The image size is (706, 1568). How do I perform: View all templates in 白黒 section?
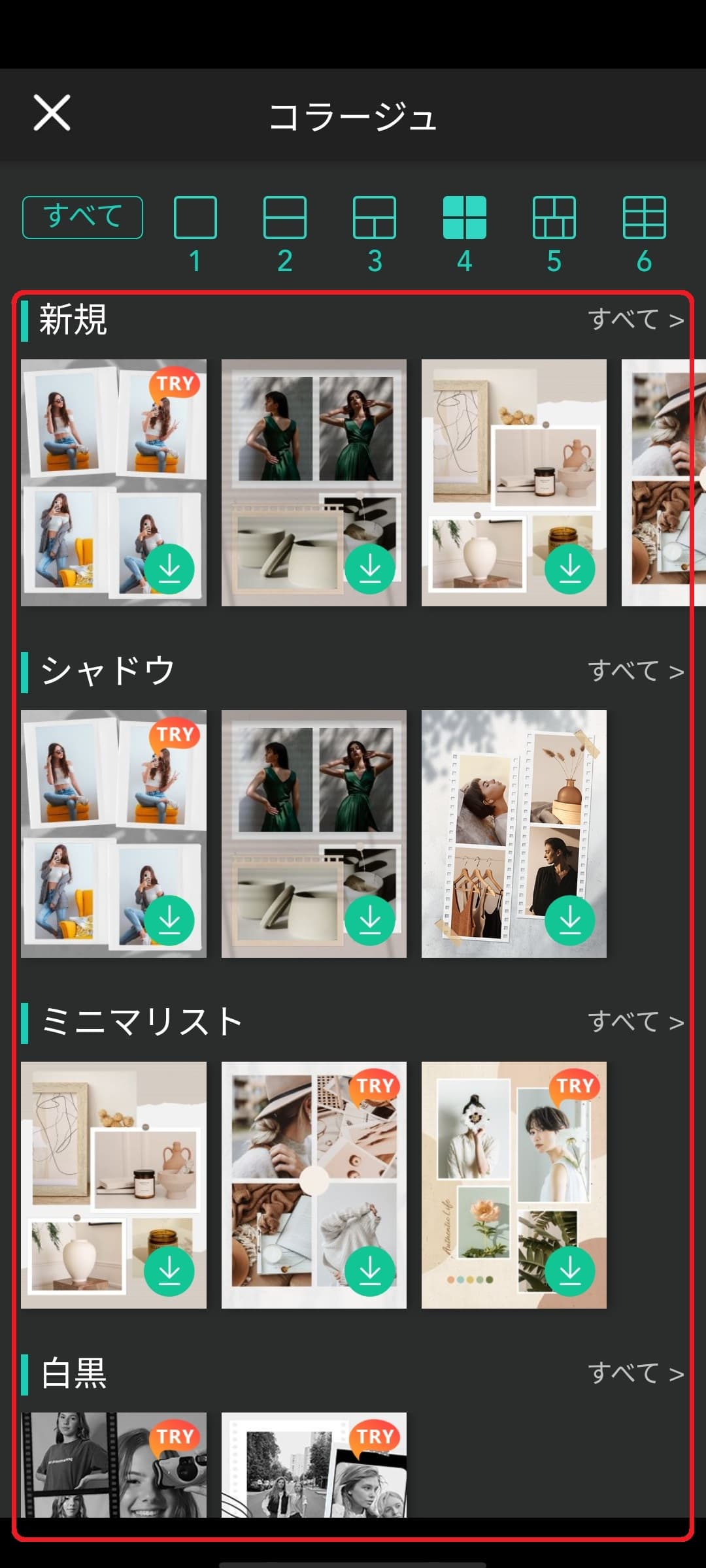click(x=635, y=1373)
